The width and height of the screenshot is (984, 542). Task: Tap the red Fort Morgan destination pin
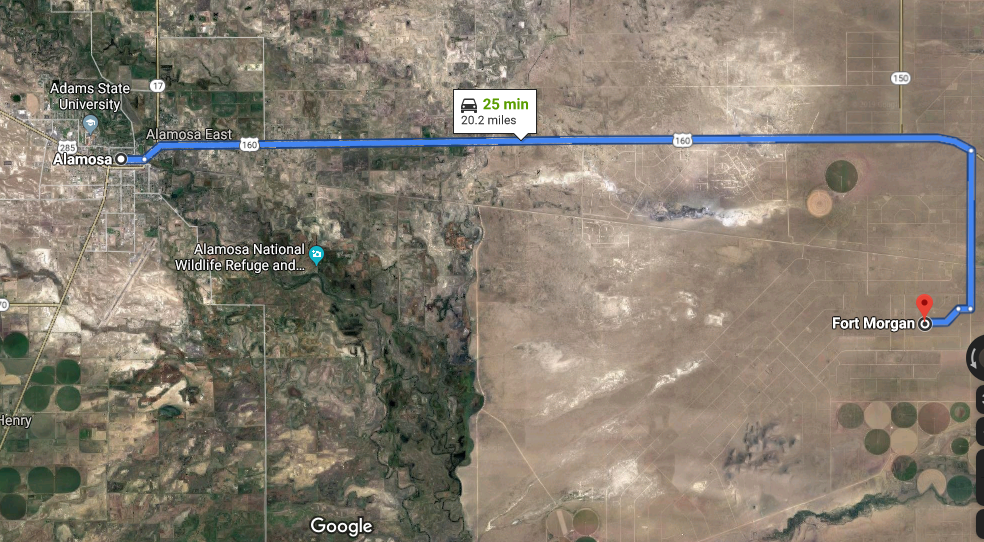click(x=924, y=303)
